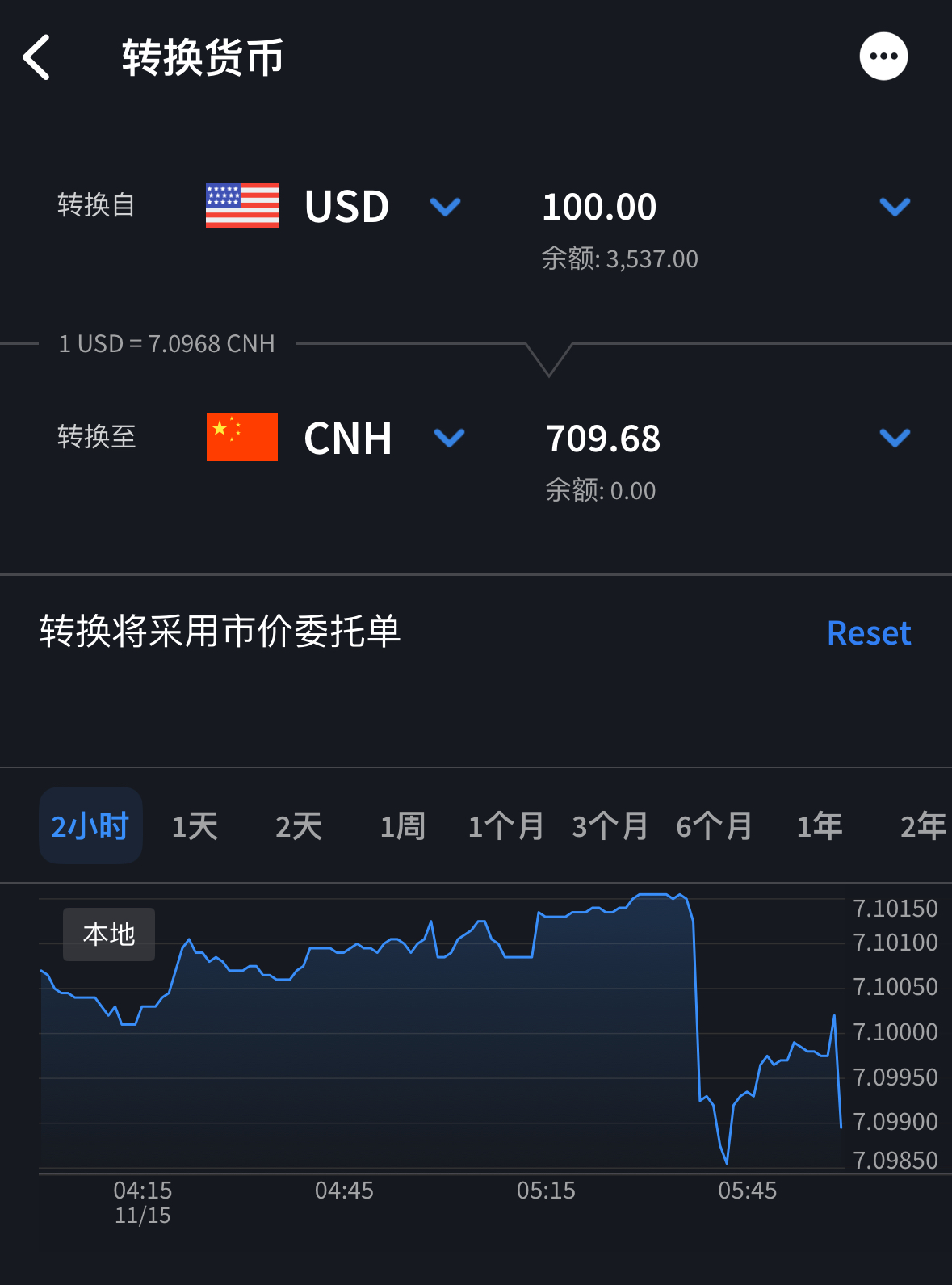View the 3个月 chart range
This screenshot has height=1285, width=952.
(610, 826)
